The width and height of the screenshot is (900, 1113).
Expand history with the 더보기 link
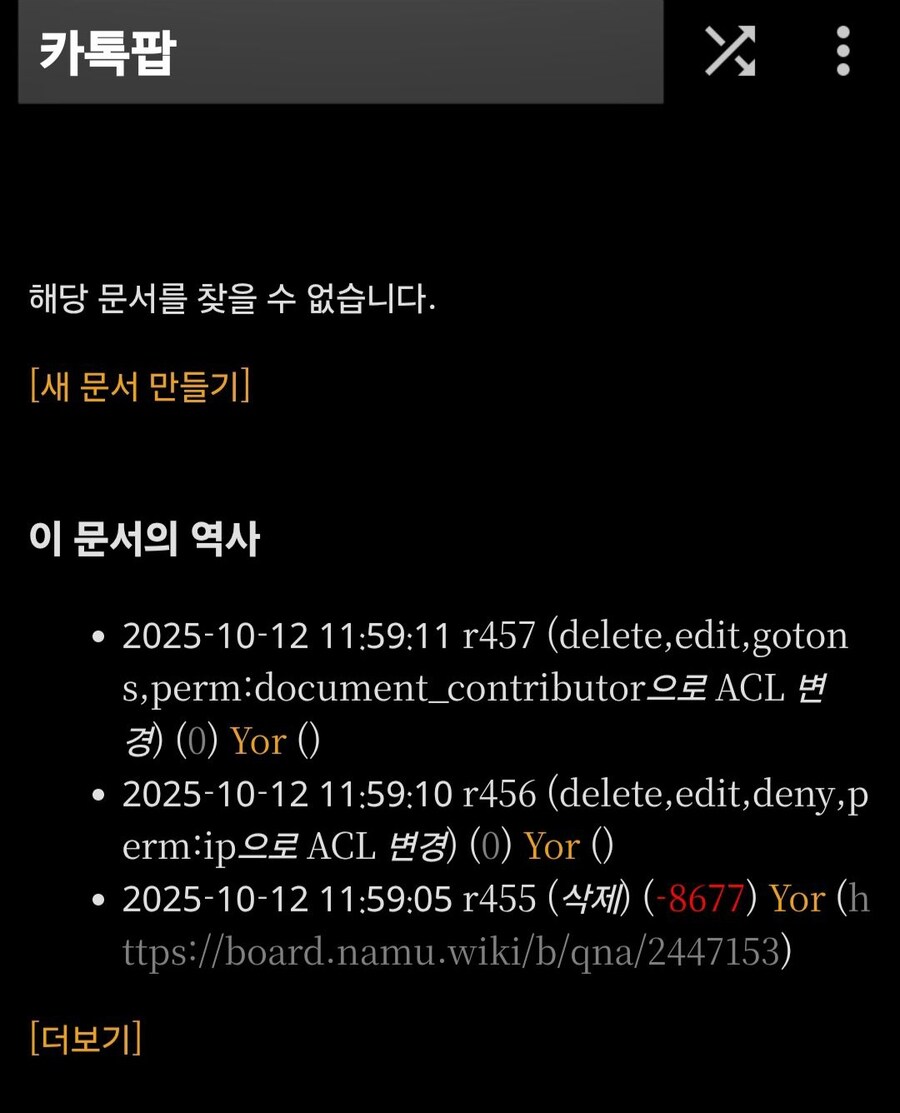coord(86,1038)
